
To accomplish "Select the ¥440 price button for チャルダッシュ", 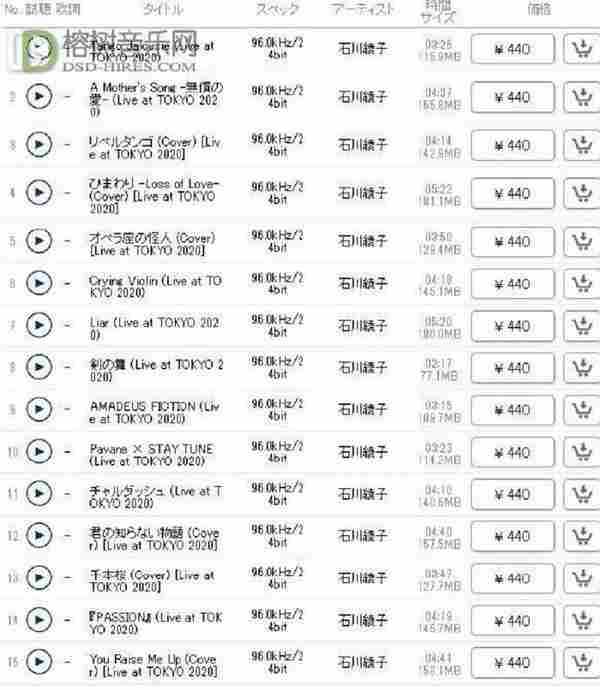I will (512, 494).
